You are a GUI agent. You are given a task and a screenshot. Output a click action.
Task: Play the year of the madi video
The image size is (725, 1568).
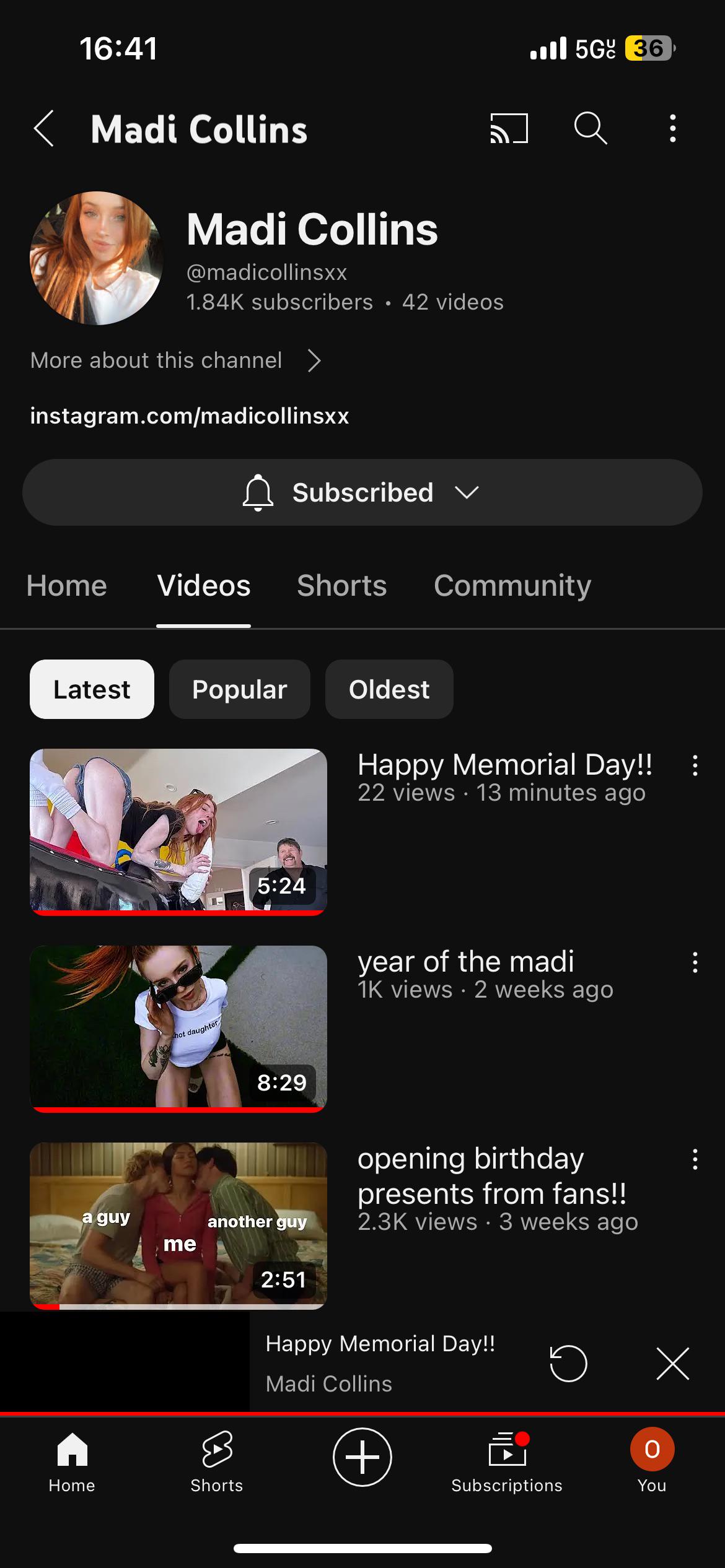pyautogui.click(x=178, y=1027)
